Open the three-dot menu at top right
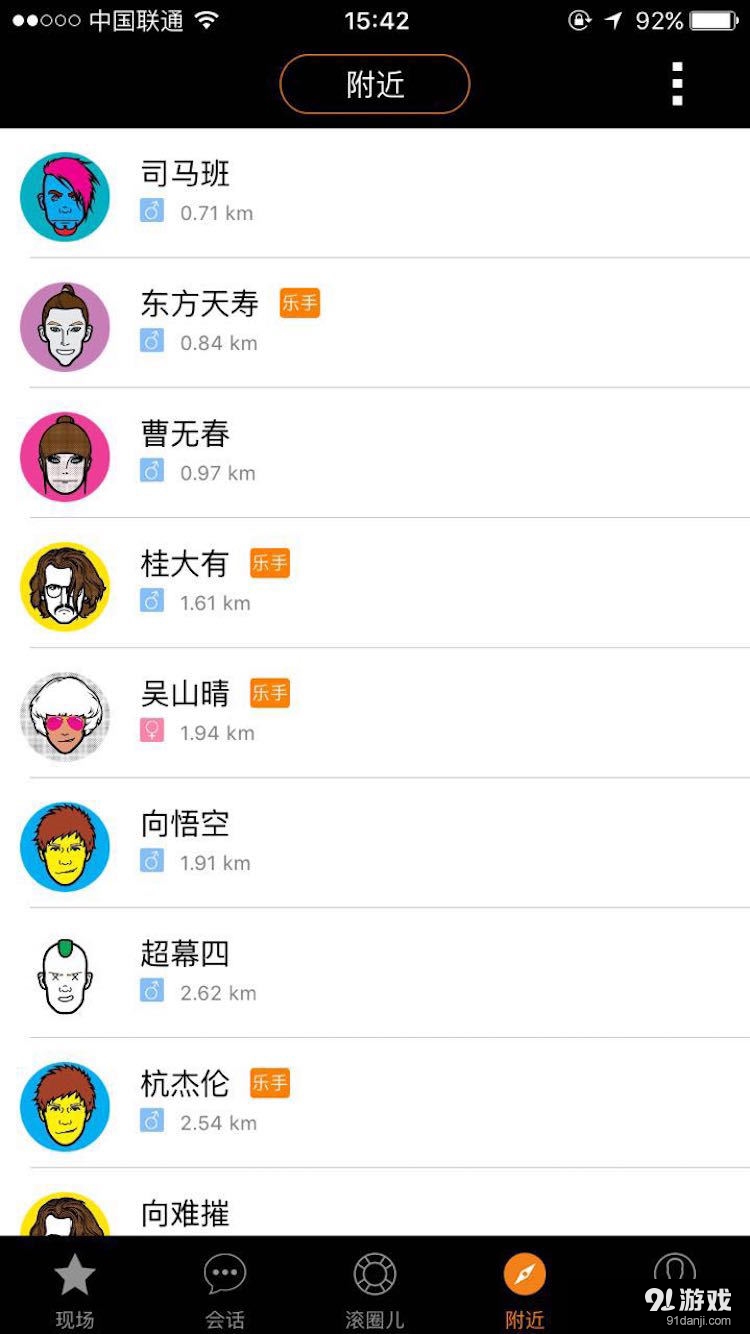Viewport: 750px width, 1334px height. 675,84
